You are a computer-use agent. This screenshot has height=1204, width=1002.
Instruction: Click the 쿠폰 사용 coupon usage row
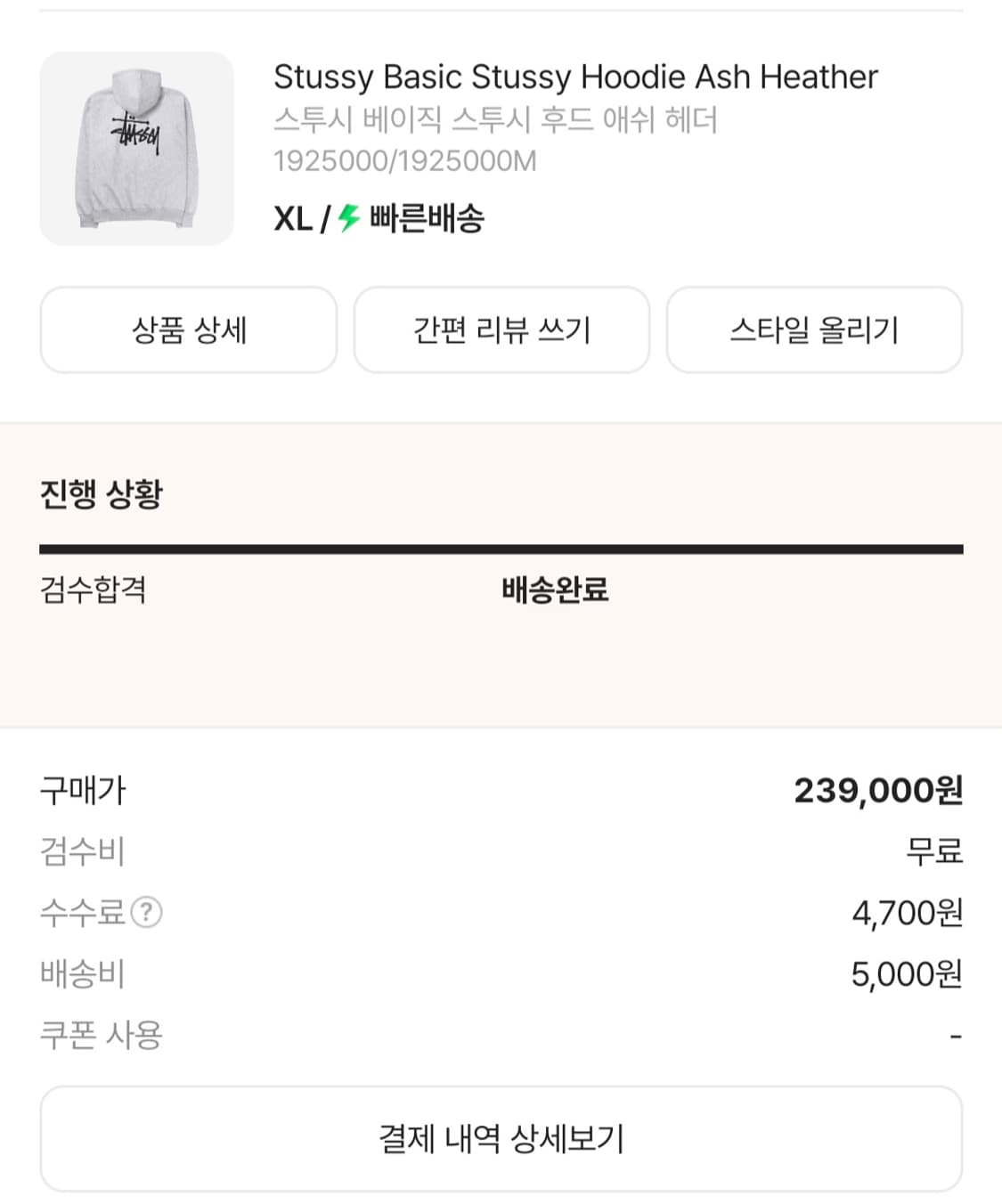pyautogui.click(x=101, y=1034)
